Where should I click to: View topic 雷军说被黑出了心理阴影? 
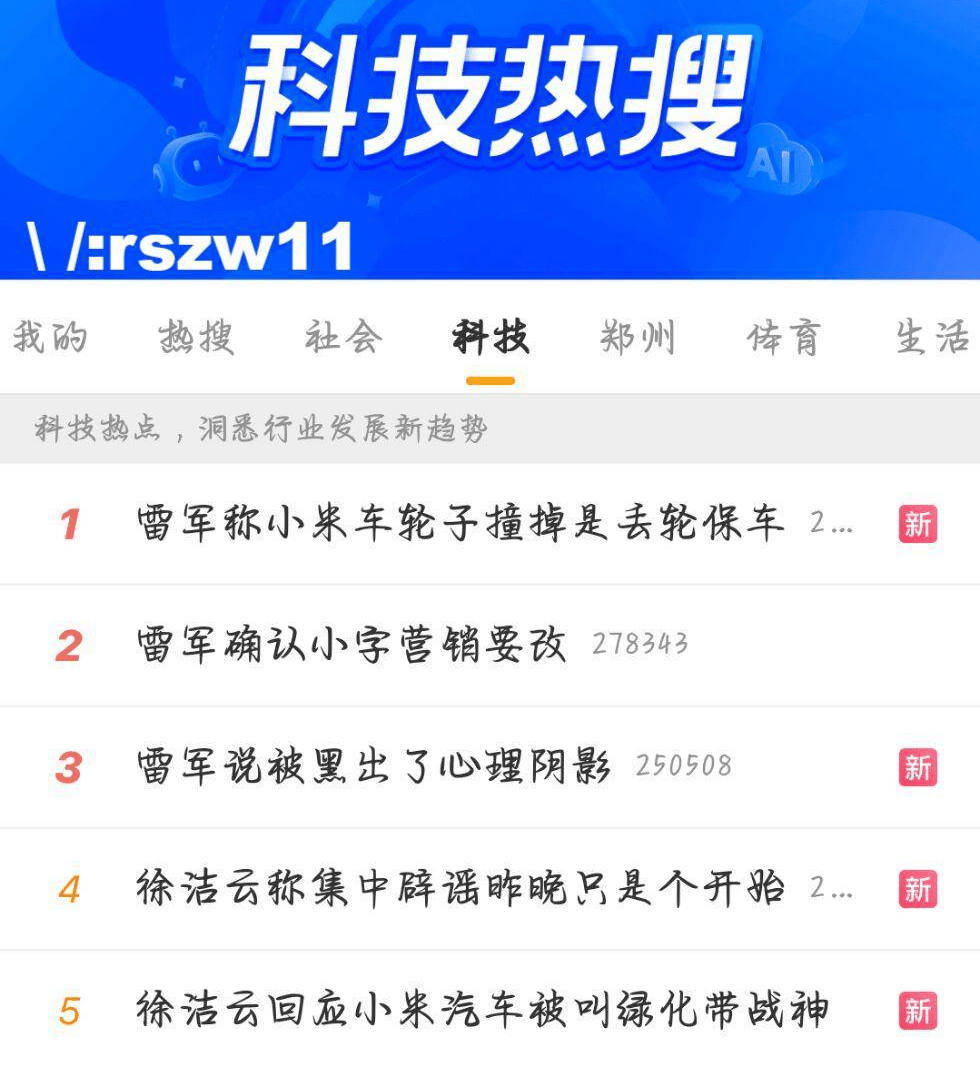coord(373,767)
